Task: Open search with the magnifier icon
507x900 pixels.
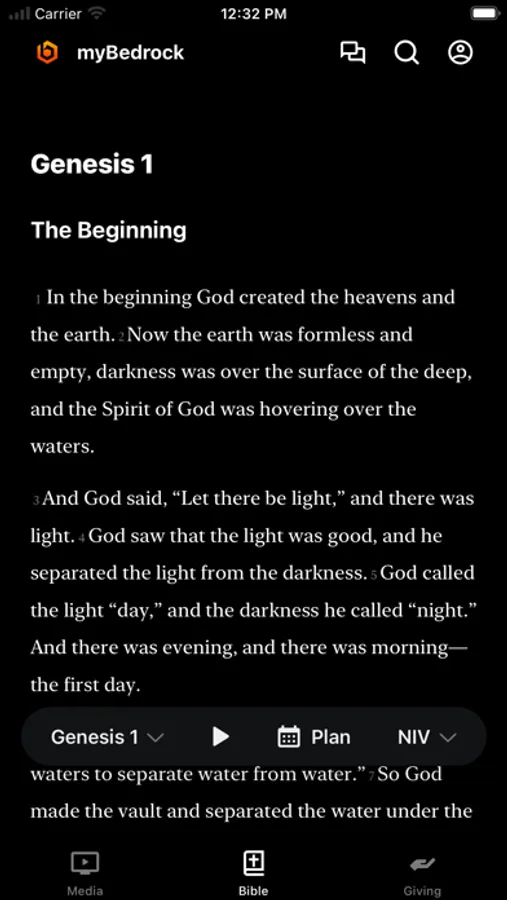Action: click(x=407, y=53)
